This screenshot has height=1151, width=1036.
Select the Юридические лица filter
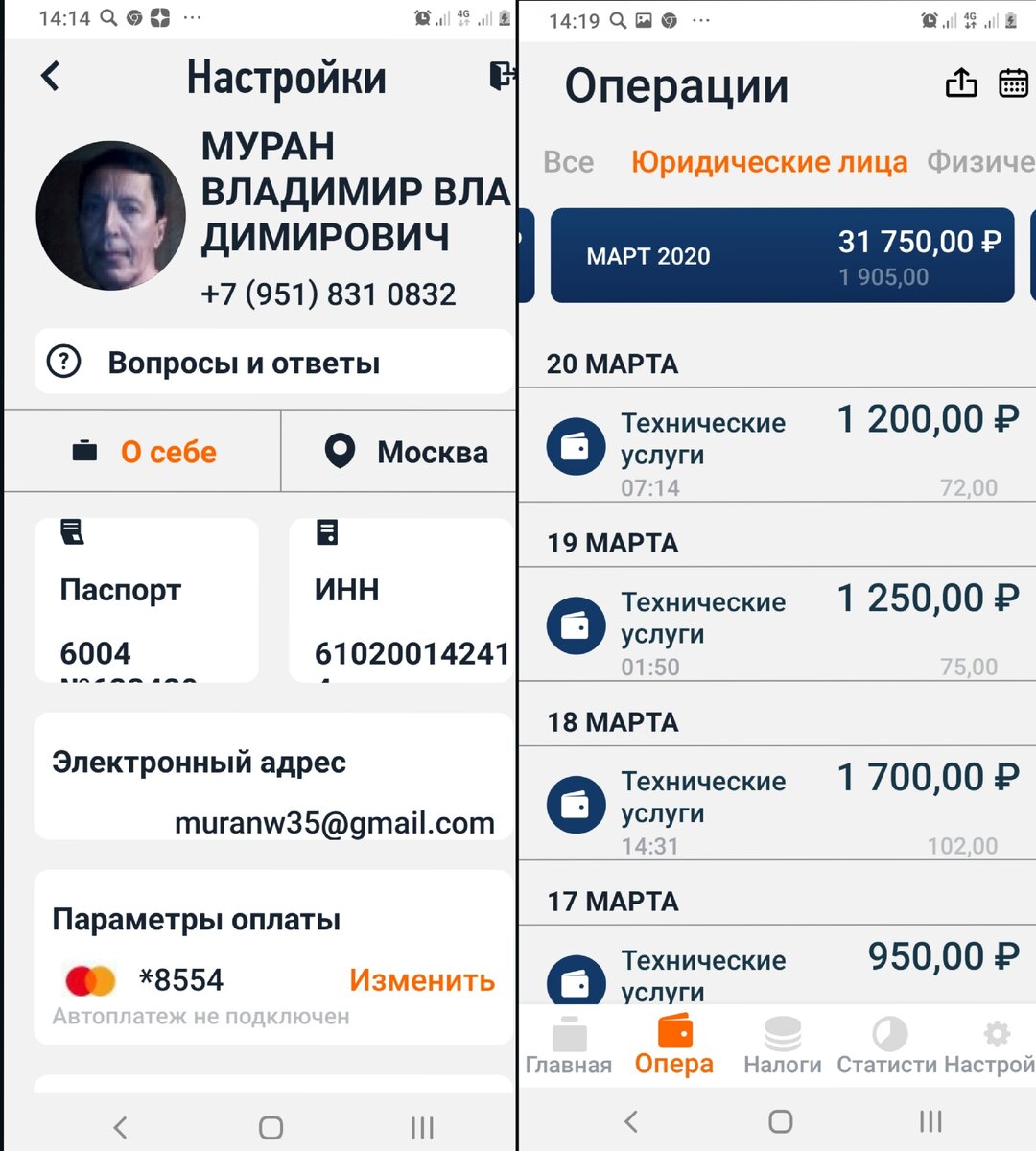click(770, 162)
